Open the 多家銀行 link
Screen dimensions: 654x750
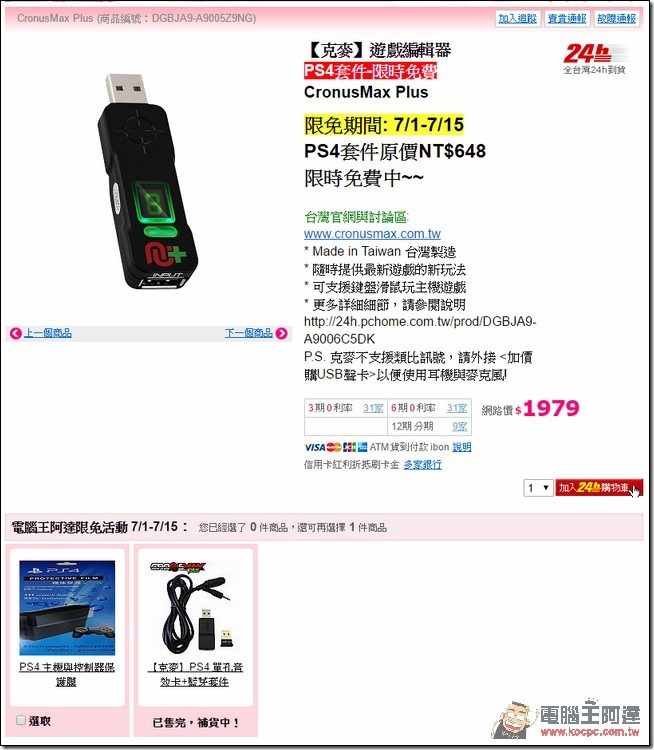pos(422,465)
